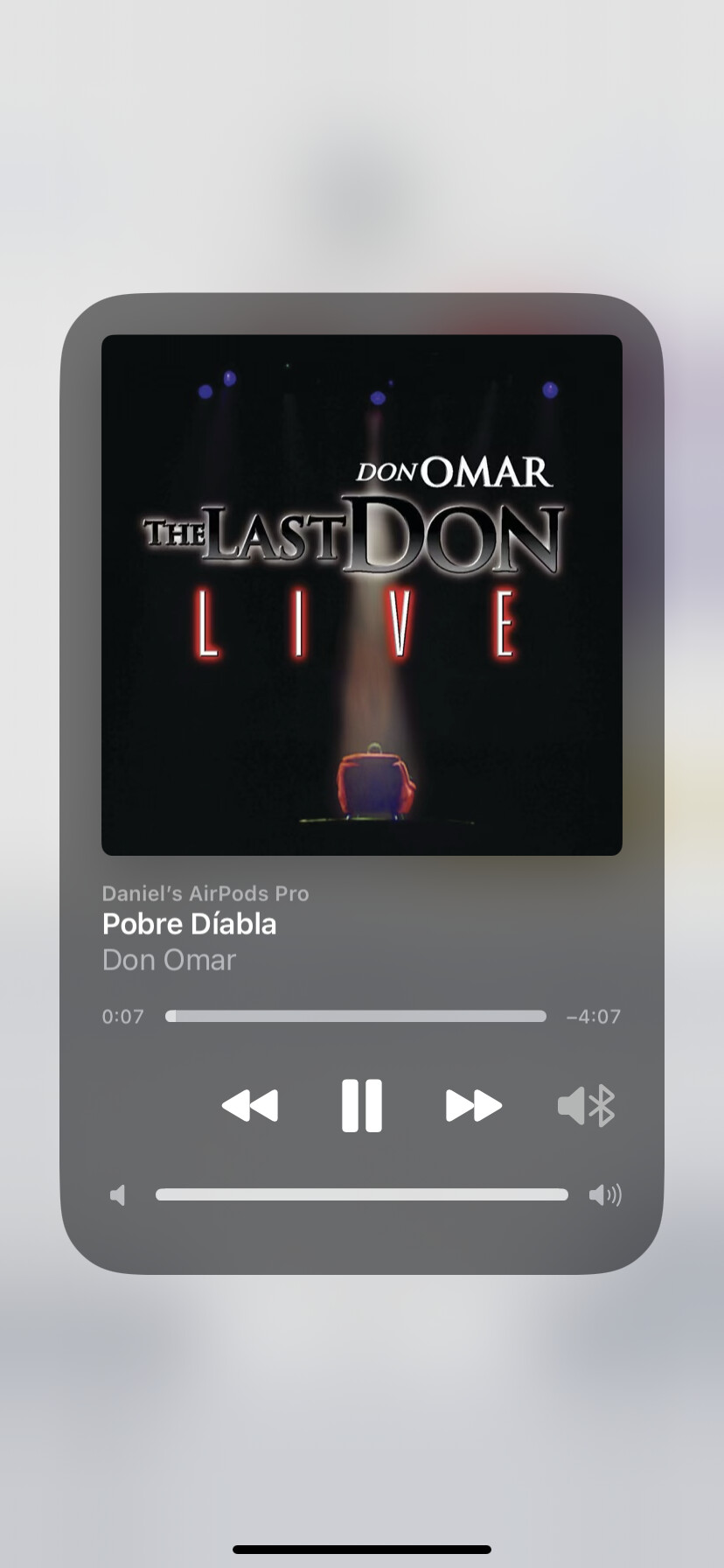
Task: Open The Last Don Live album artwork
Action: (x=361, y=595)
